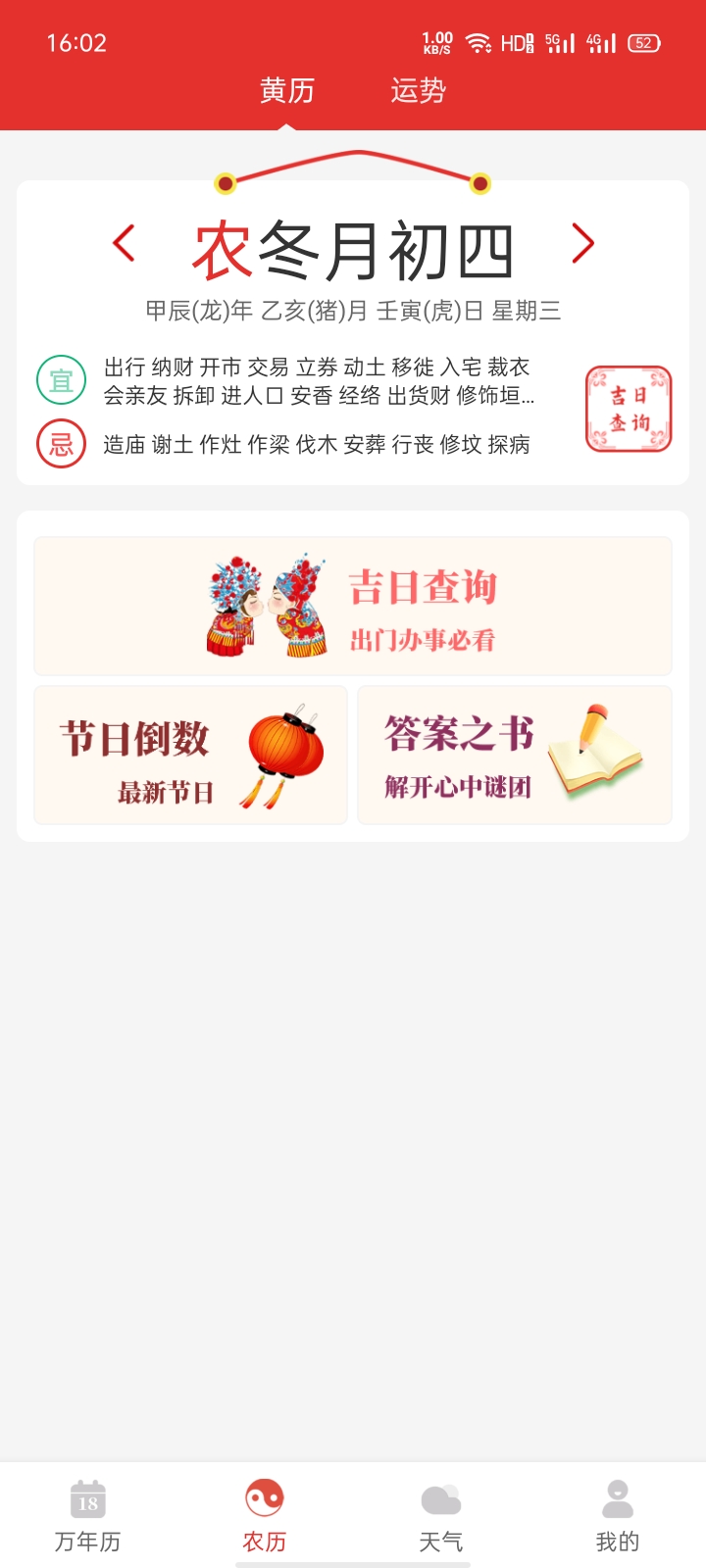Switch to the 万年历 tab
Image resolution: width=706 pixels, height=1568 pixels.
[88, 1516]
